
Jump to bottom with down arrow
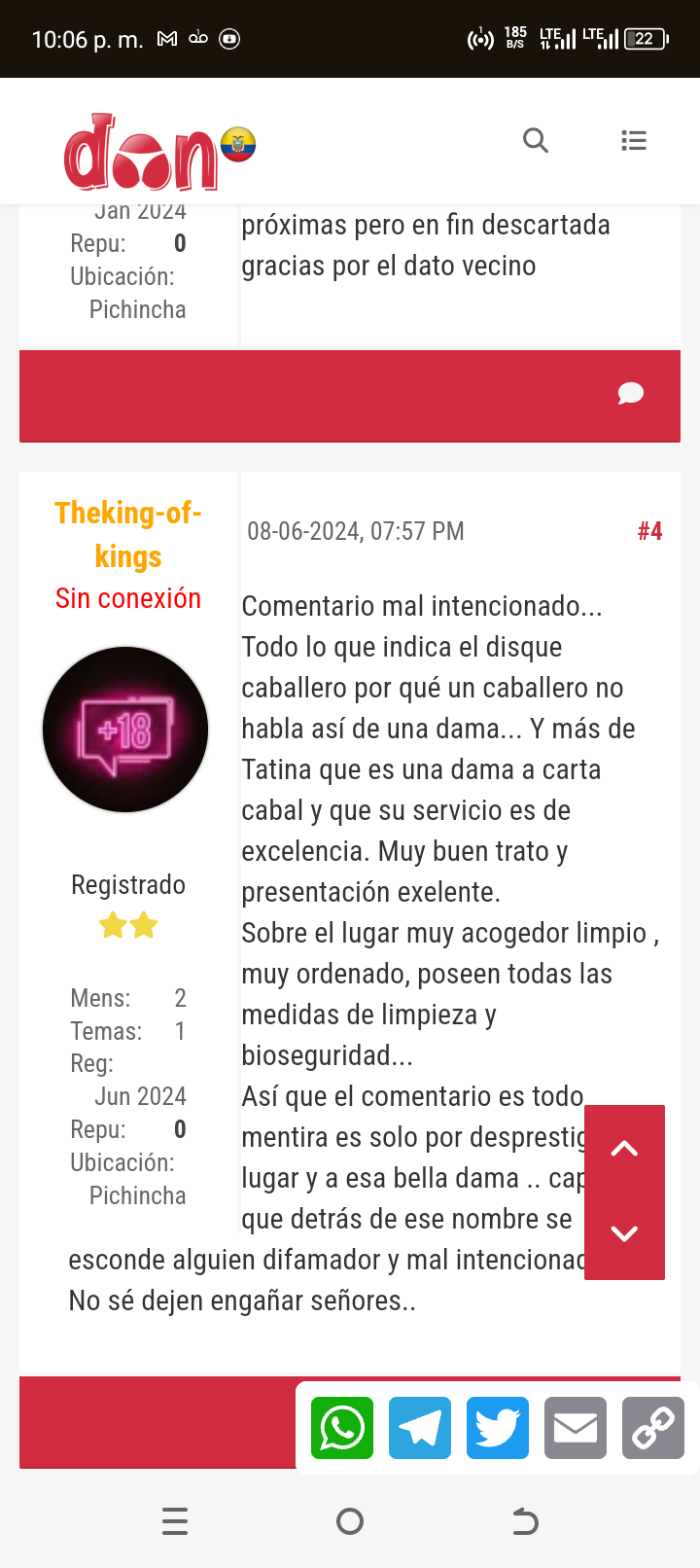(624, 1233)
